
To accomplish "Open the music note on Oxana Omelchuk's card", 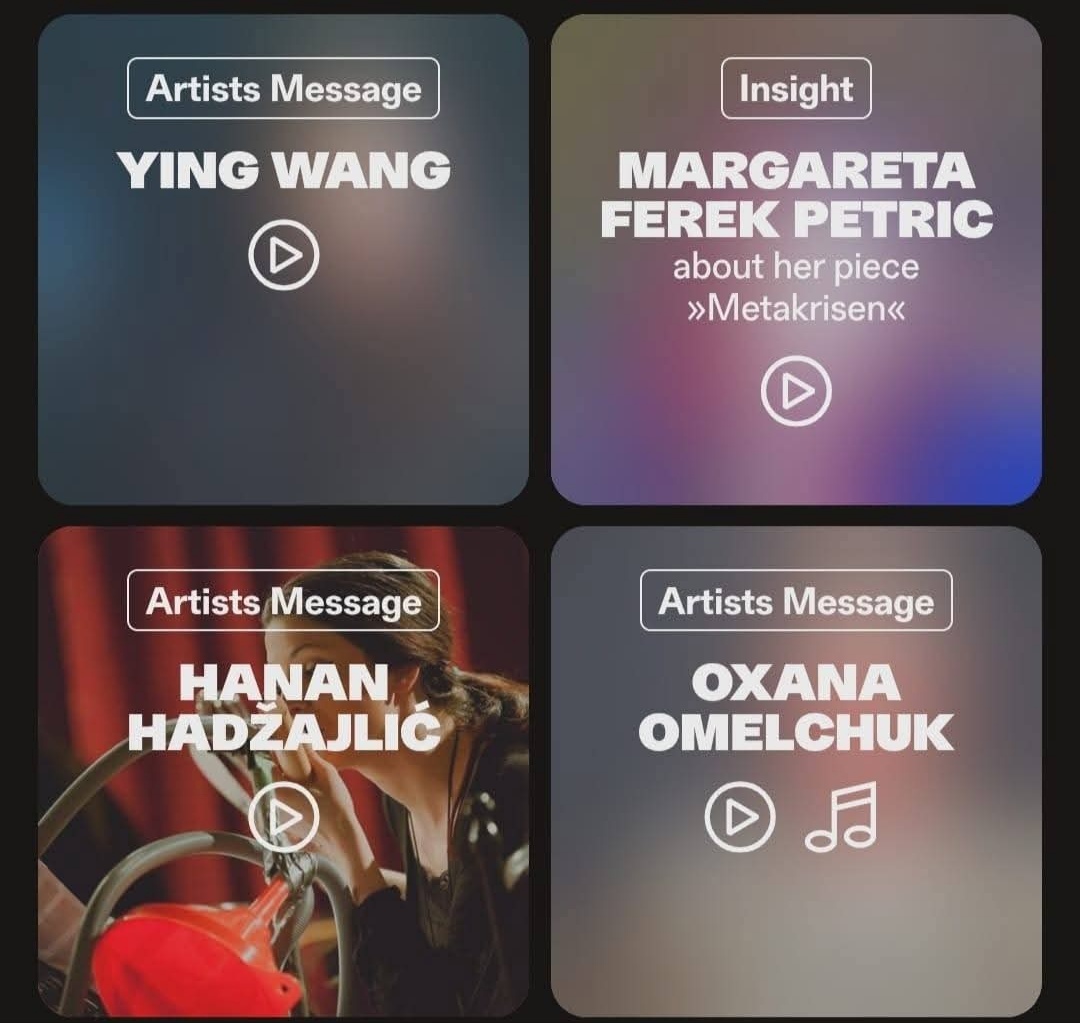I will [841, 816].
